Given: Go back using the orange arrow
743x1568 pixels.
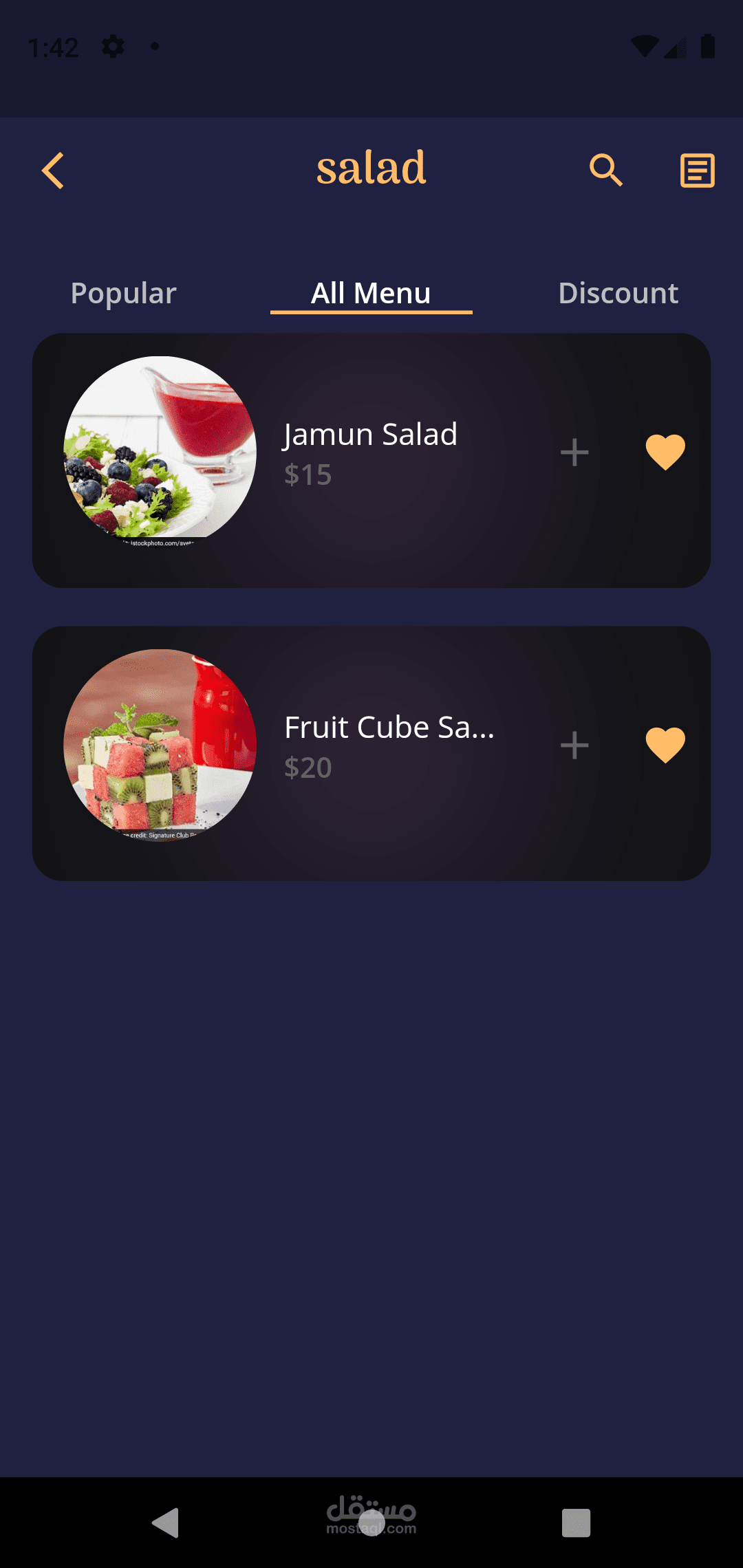Looking at the screenshot, I should pyautogui.click(x=53, y=171).
